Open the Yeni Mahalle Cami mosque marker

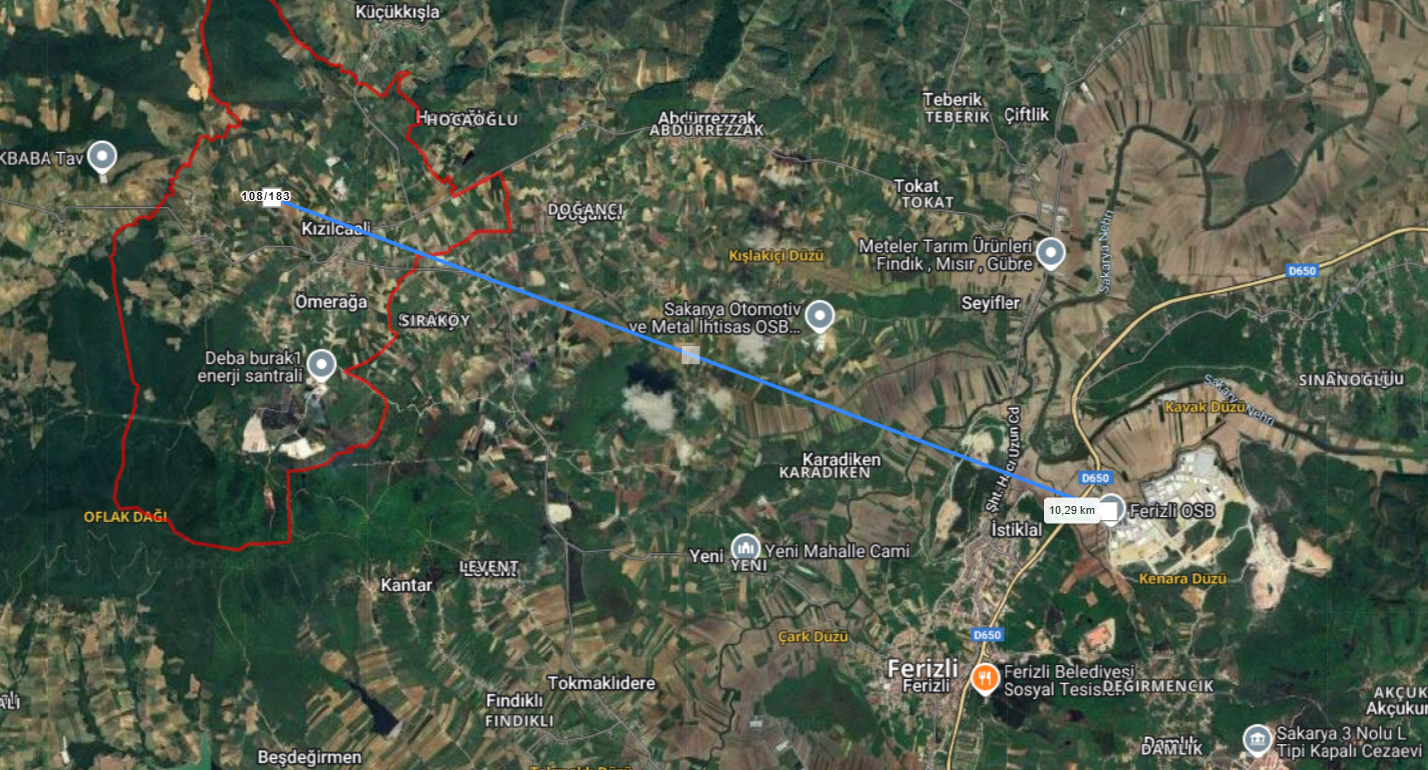tap(745, 548)
